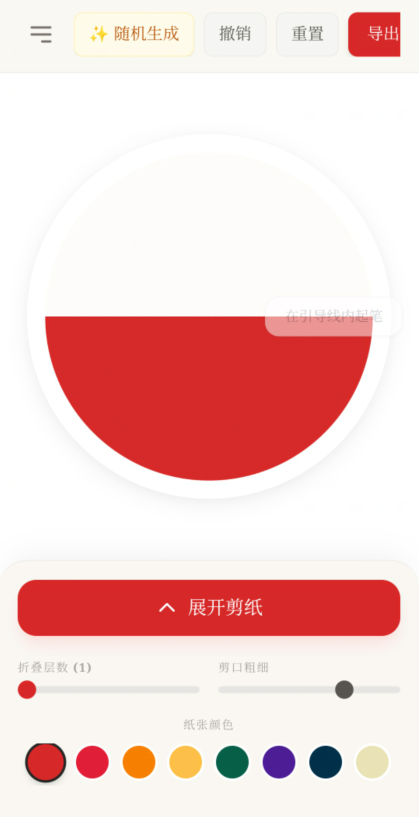Unfold the paper with 展开剪纸
This screenshot has width=419, height=817.
[x=209, y=608]
